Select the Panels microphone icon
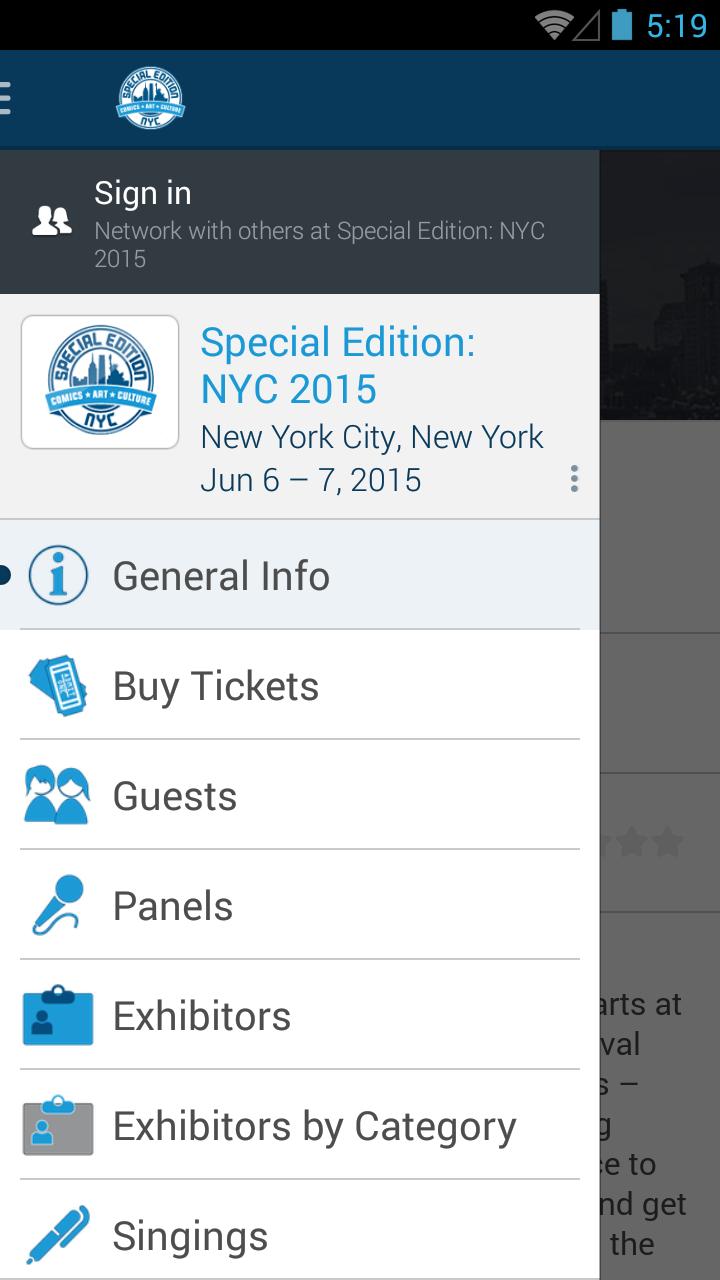 (x=57, y=905)
